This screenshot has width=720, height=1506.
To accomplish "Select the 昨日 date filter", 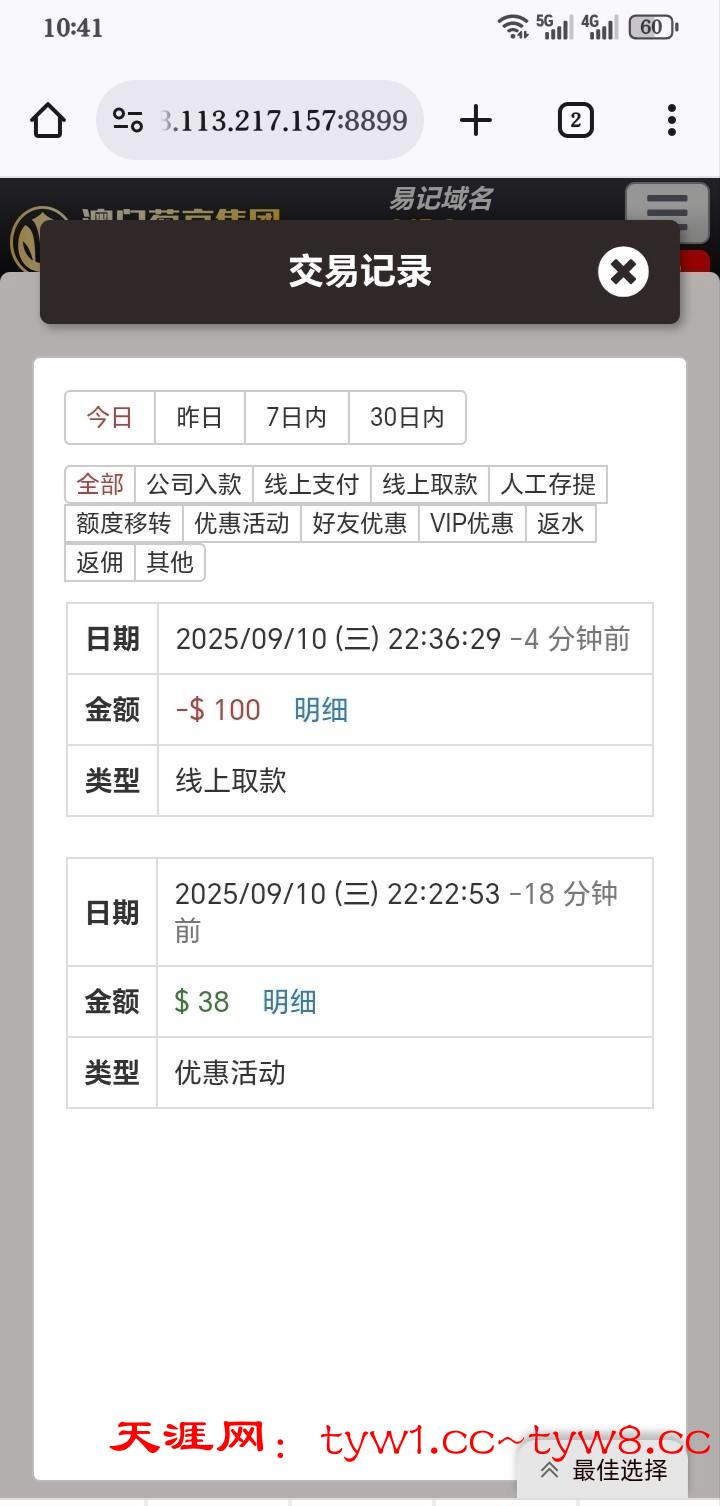I will [199, 417].
